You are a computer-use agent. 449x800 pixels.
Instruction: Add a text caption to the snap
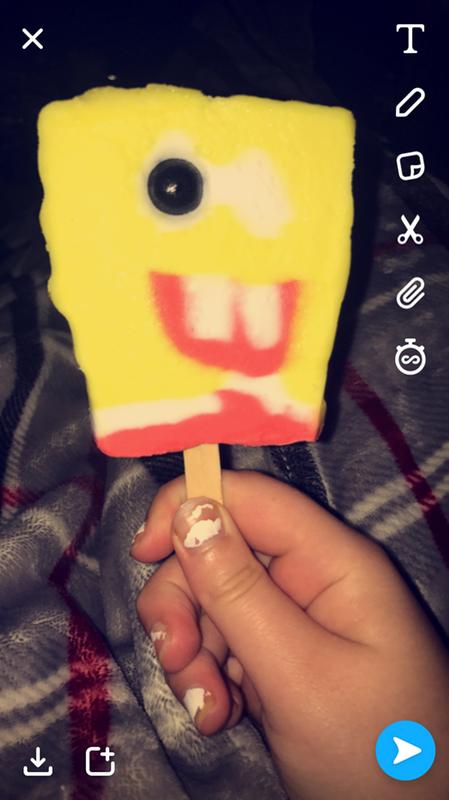pyautogui.click(x=410, y=38)
